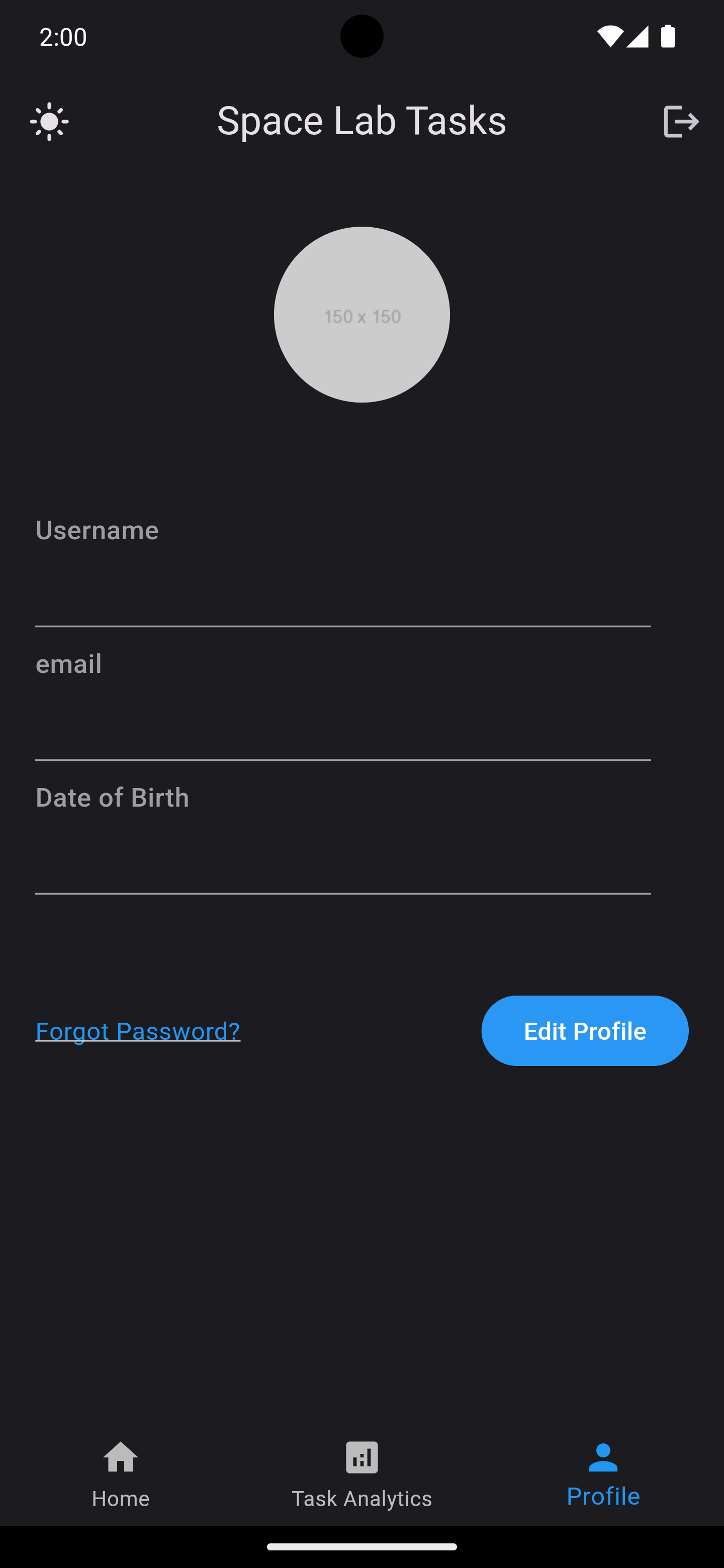Toggle the light theme sun icon

point(49,122)
